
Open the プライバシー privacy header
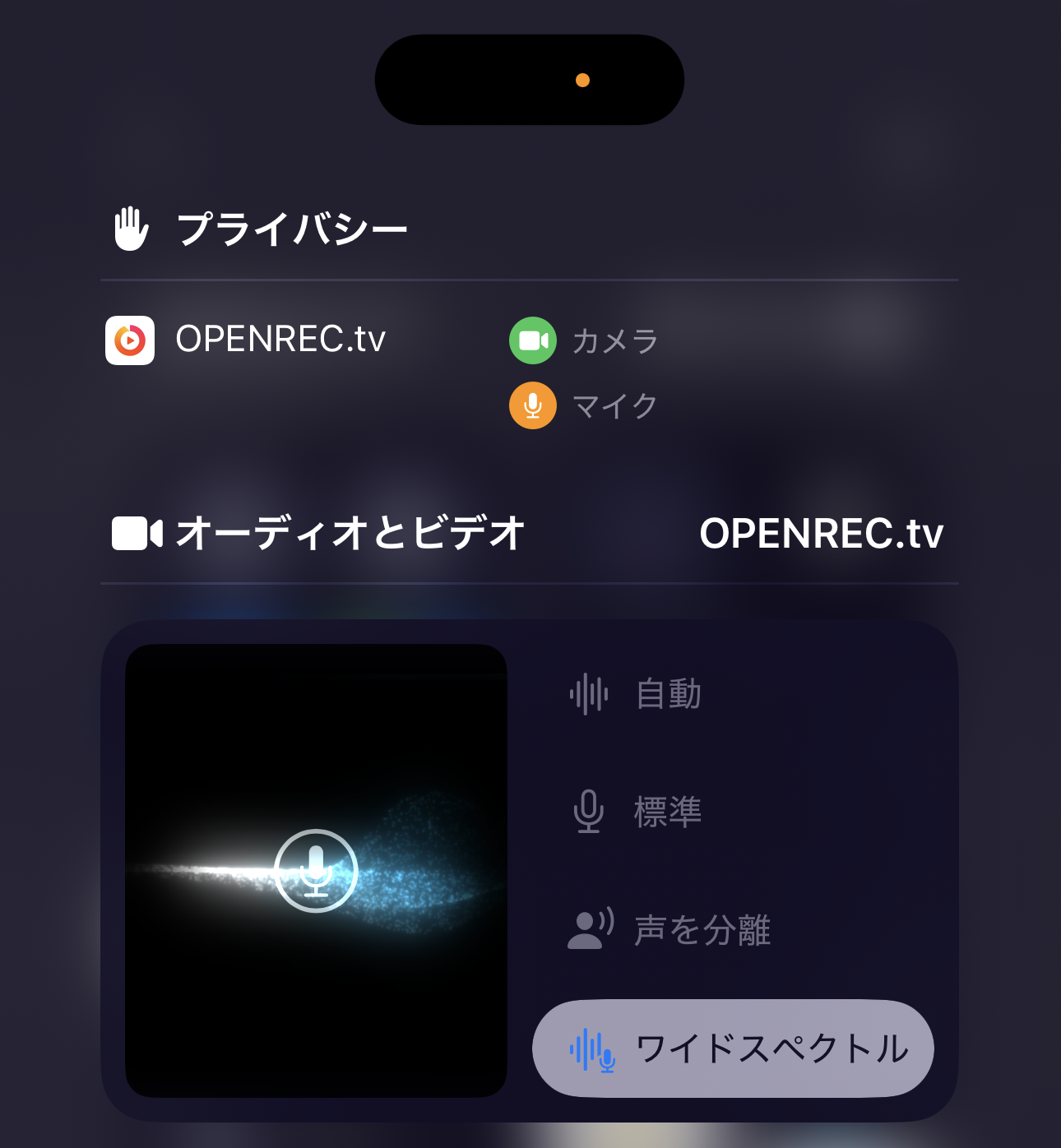coord(291,229)
